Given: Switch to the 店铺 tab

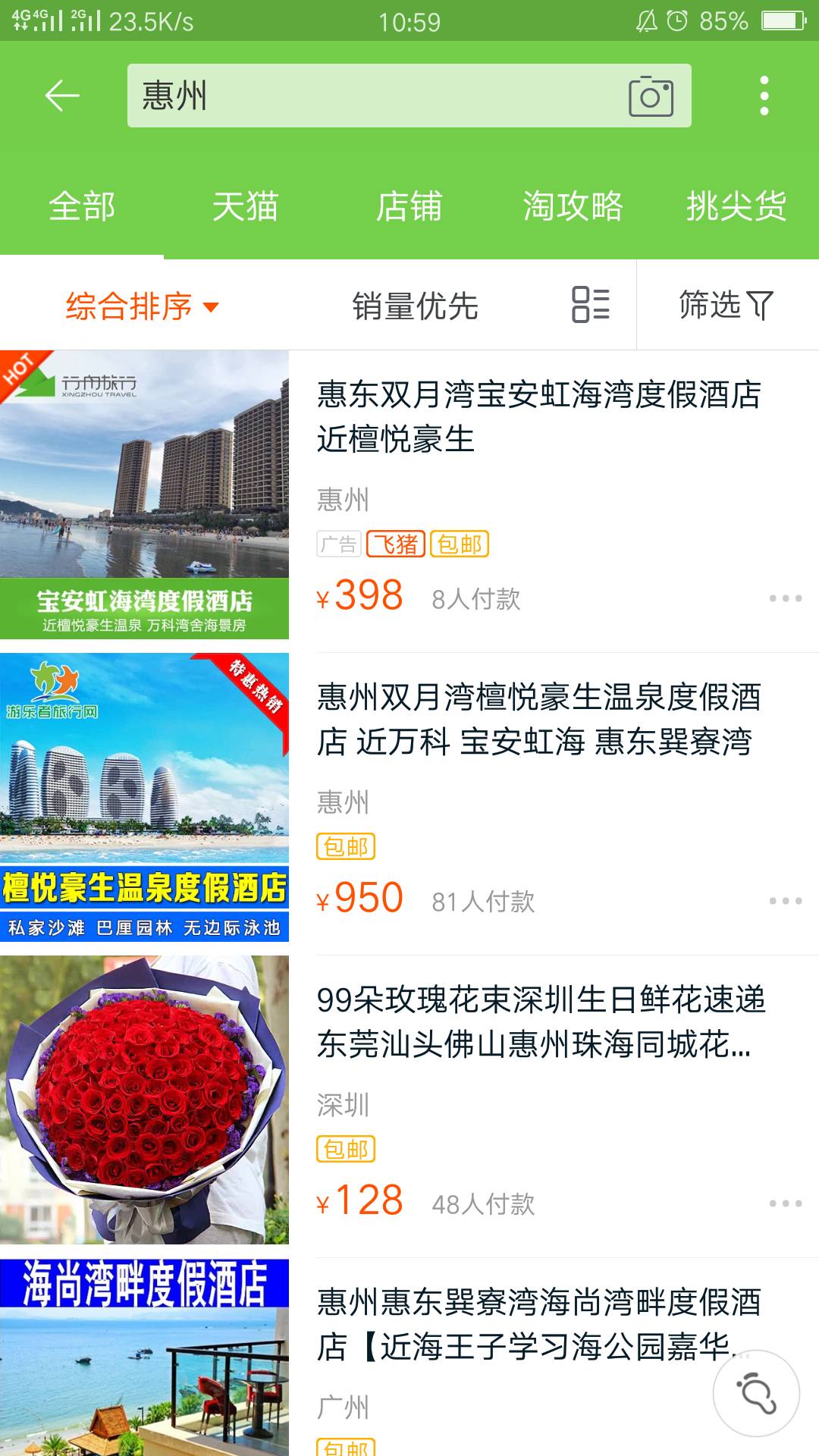Looking at the screenshot, I should pos(409,206).
